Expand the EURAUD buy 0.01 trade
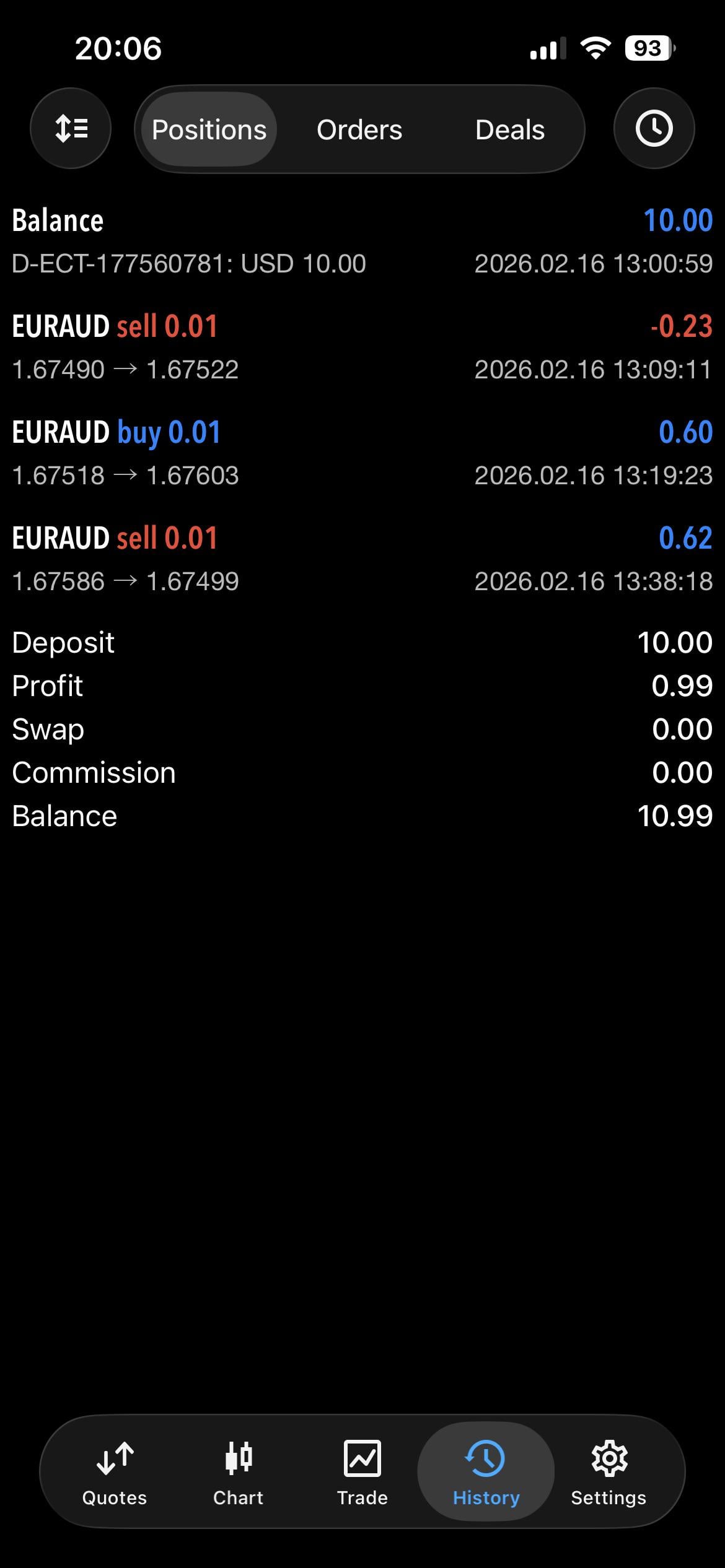This screenshot has width=725, height=1568. pos(362,453)
